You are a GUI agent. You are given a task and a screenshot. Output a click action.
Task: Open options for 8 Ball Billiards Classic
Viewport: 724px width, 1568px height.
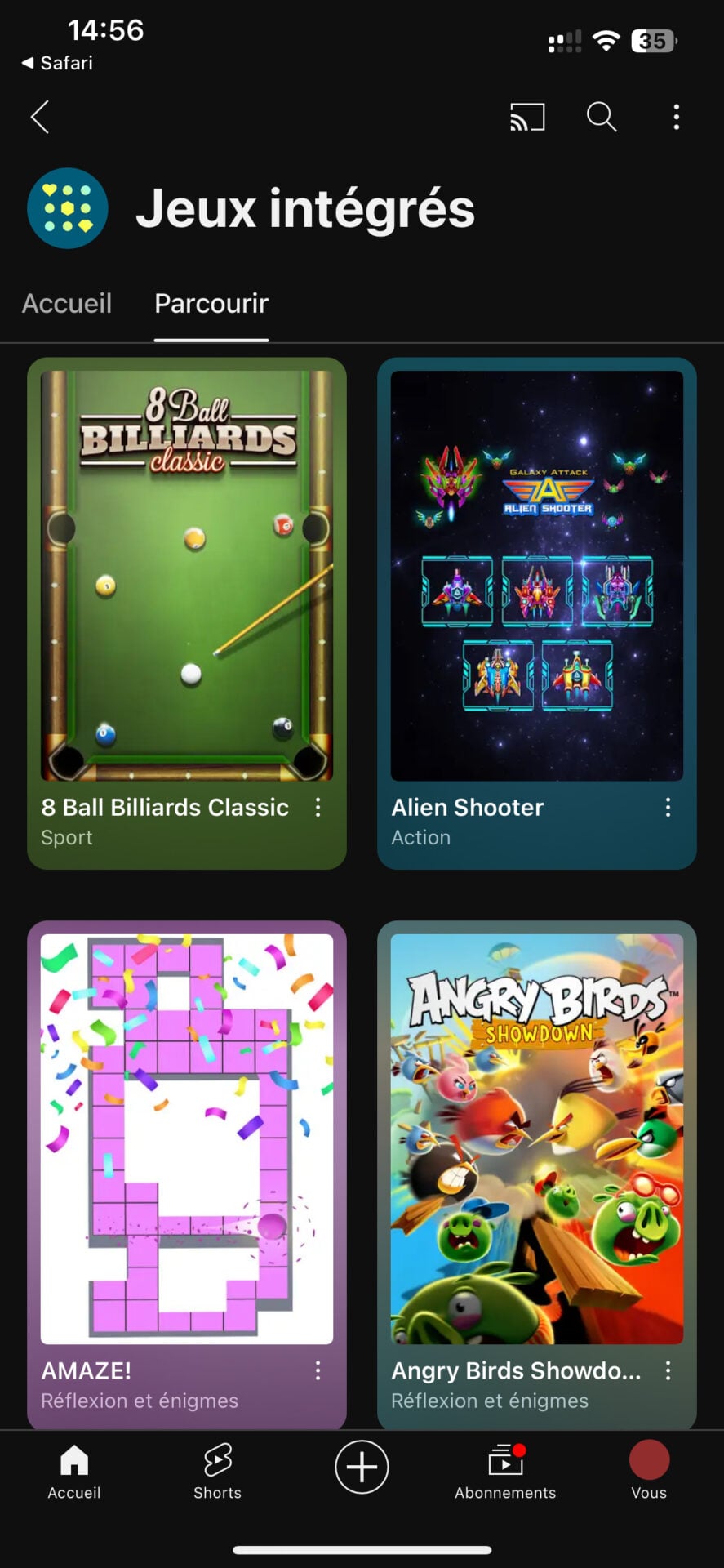pos(318,808)
